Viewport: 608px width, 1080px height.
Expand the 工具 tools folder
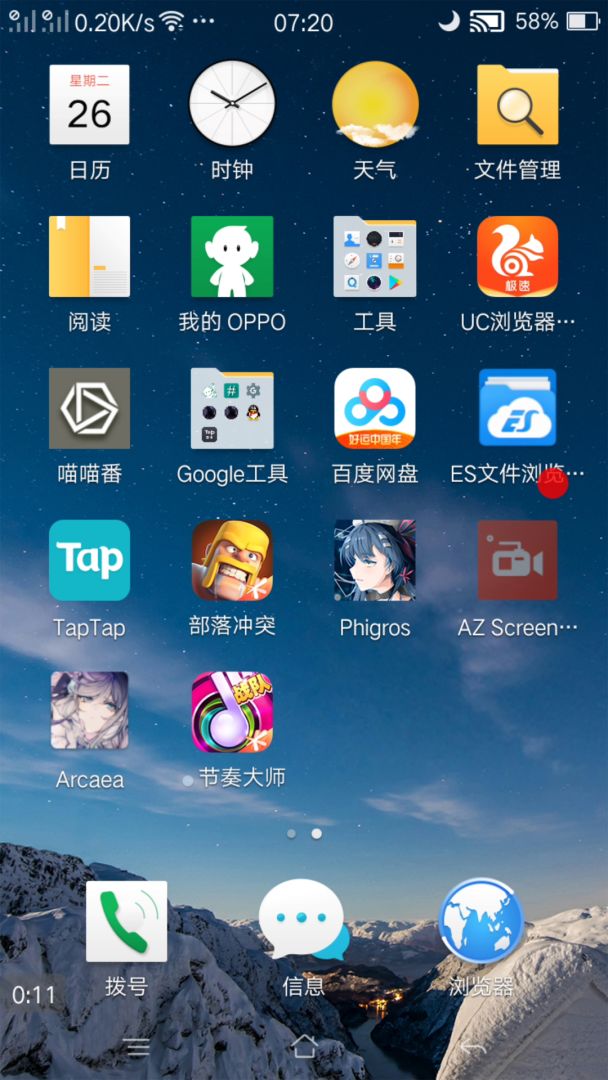(375, 257)
